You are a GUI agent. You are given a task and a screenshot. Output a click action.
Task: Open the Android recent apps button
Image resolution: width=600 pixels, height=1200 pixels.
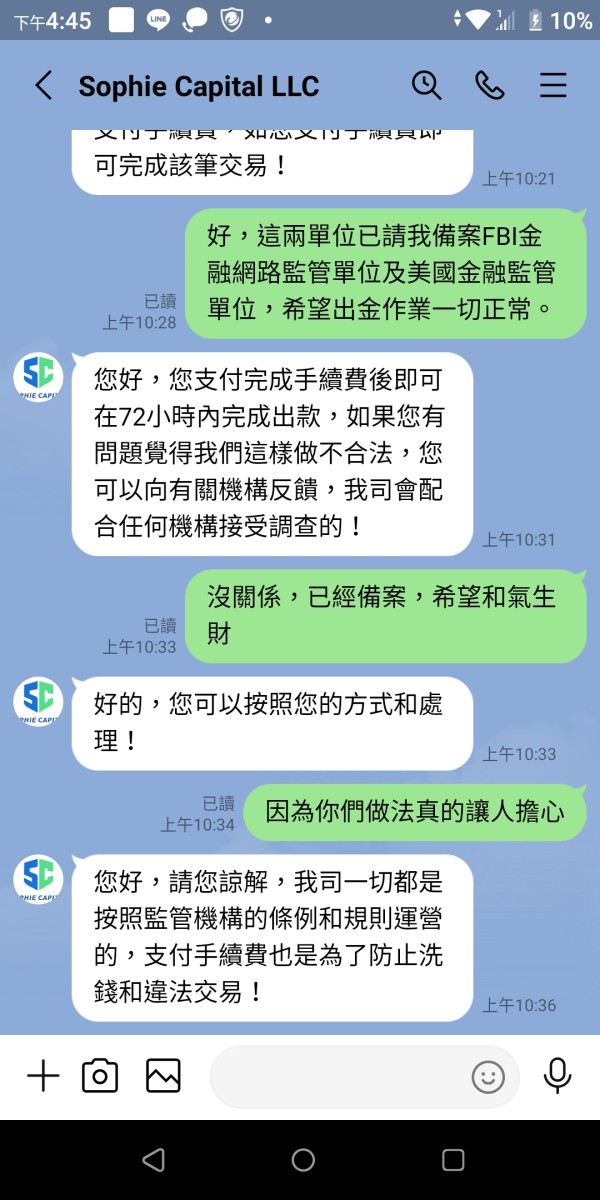click(453, 1160)
